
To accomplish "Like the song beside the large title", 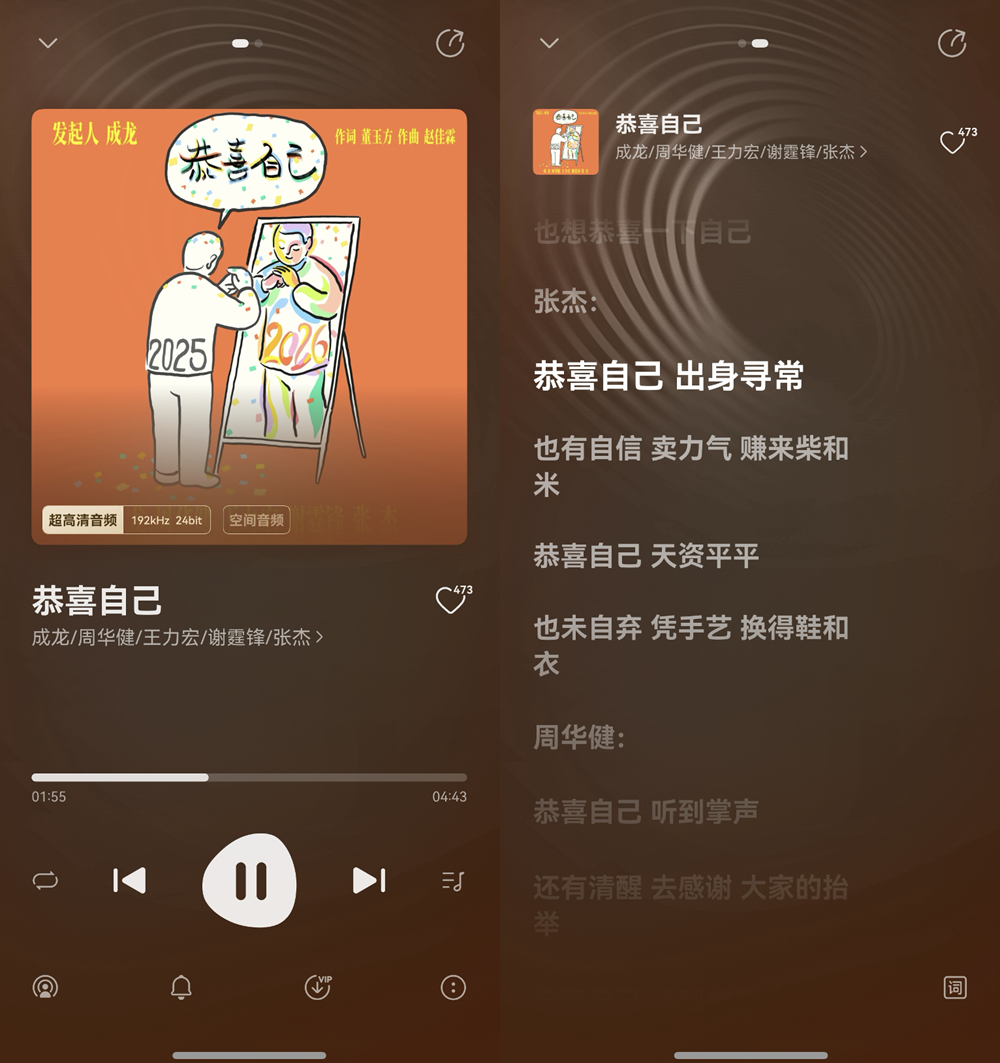I will 451,600.
